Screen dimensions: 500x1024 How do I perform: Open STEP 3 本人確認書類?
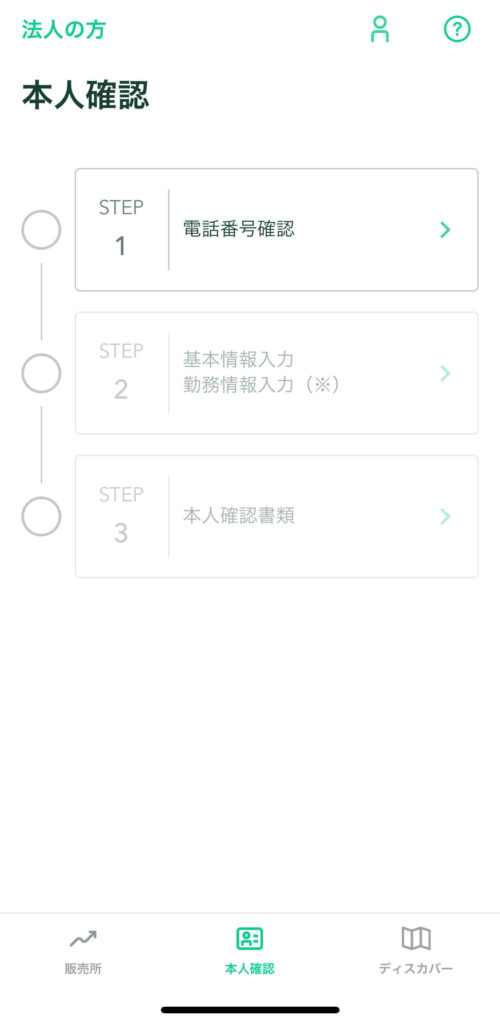click(277, 516)
